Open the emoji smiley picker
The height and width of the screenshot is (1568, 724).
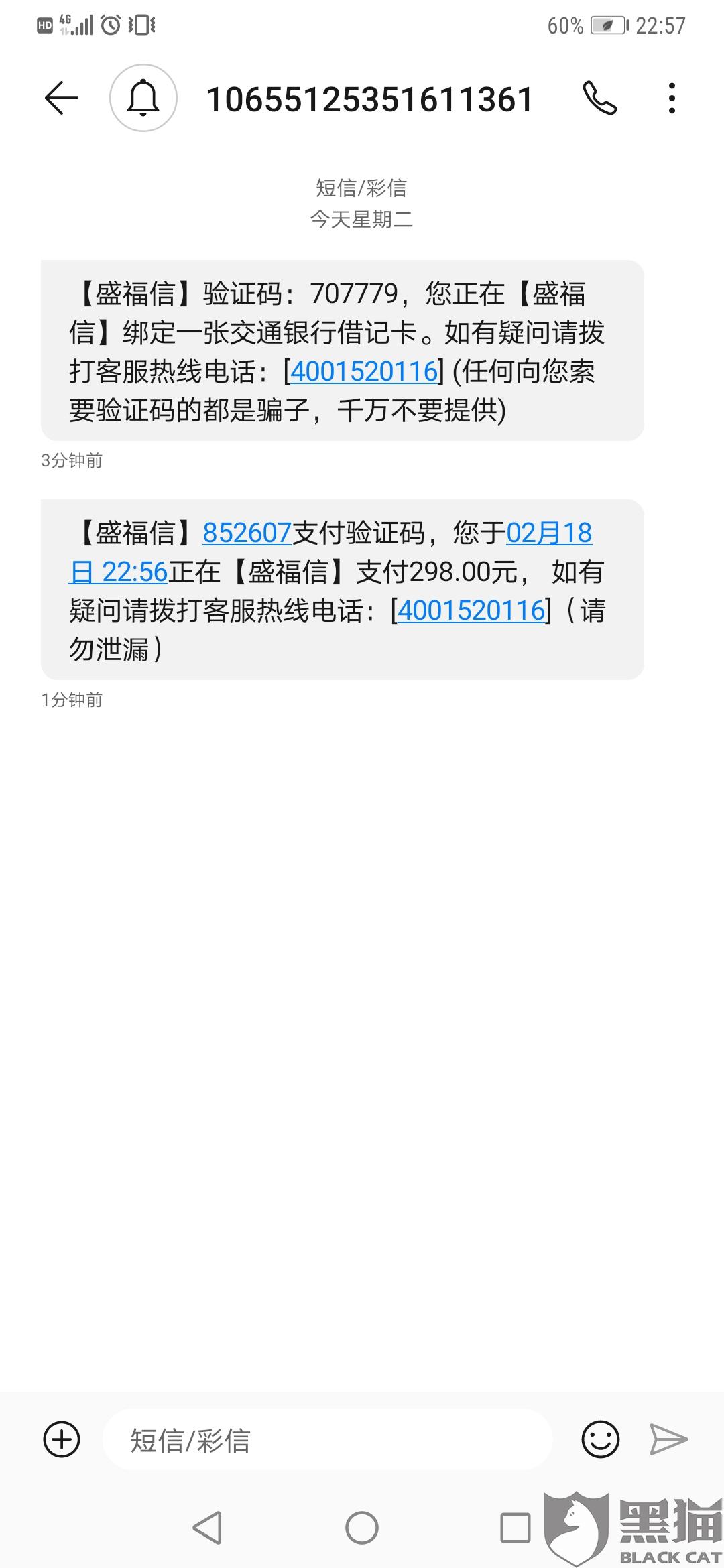point(600,1439)
